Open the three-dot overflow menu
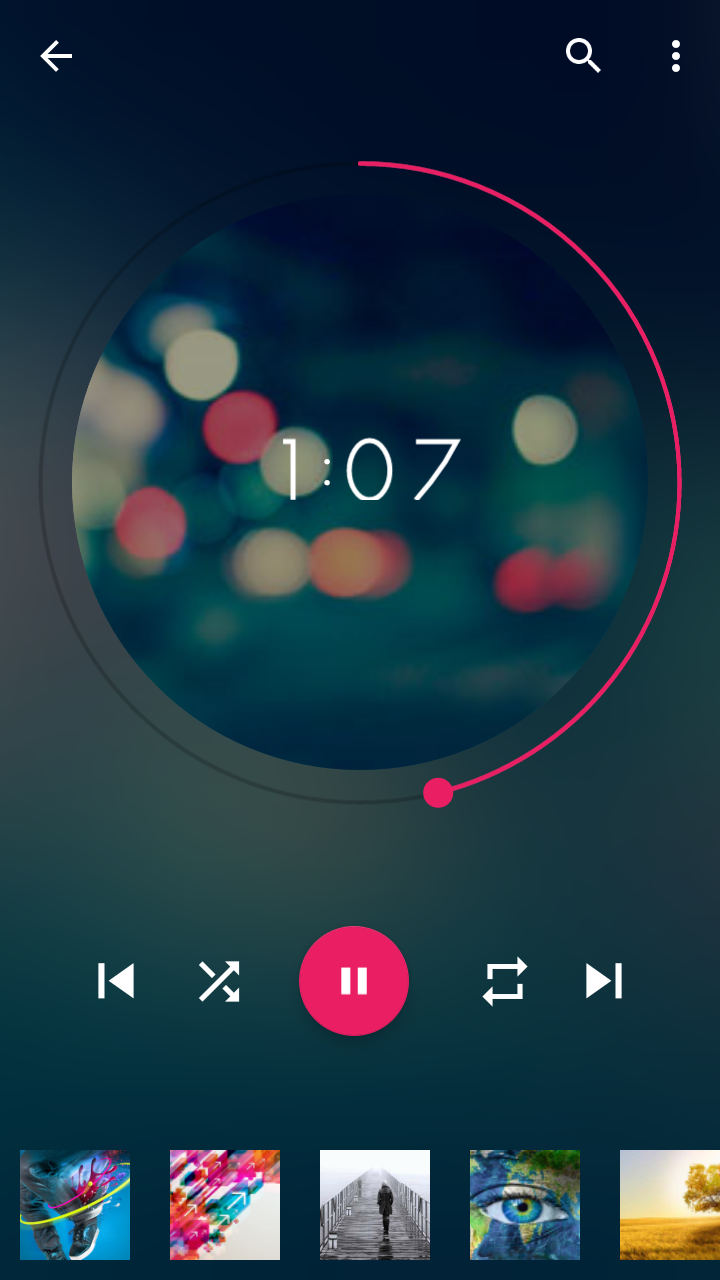The image size is (720, 1280). point(676,56)
